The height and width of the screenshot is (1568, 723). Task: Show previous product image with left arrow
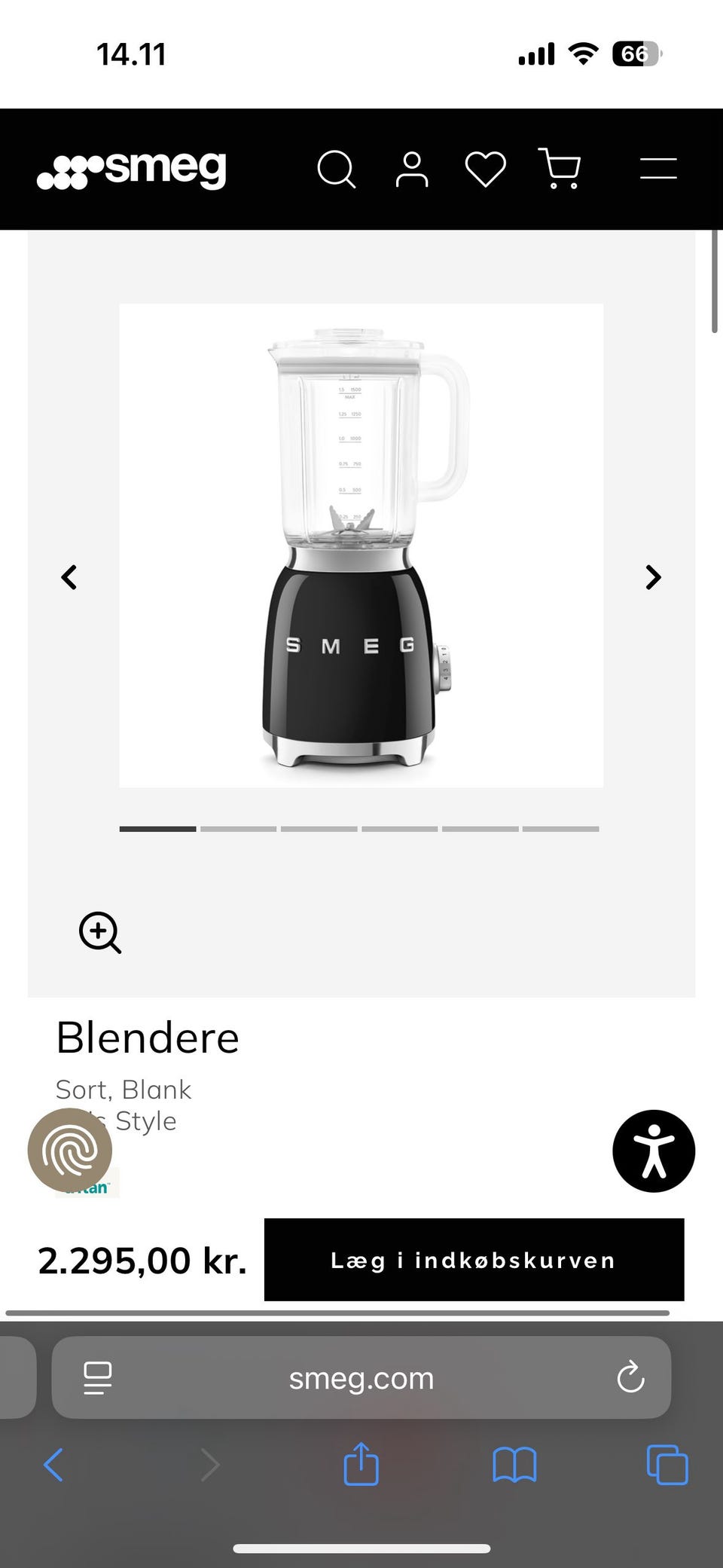pyautogui.click(x=69, y=577)
